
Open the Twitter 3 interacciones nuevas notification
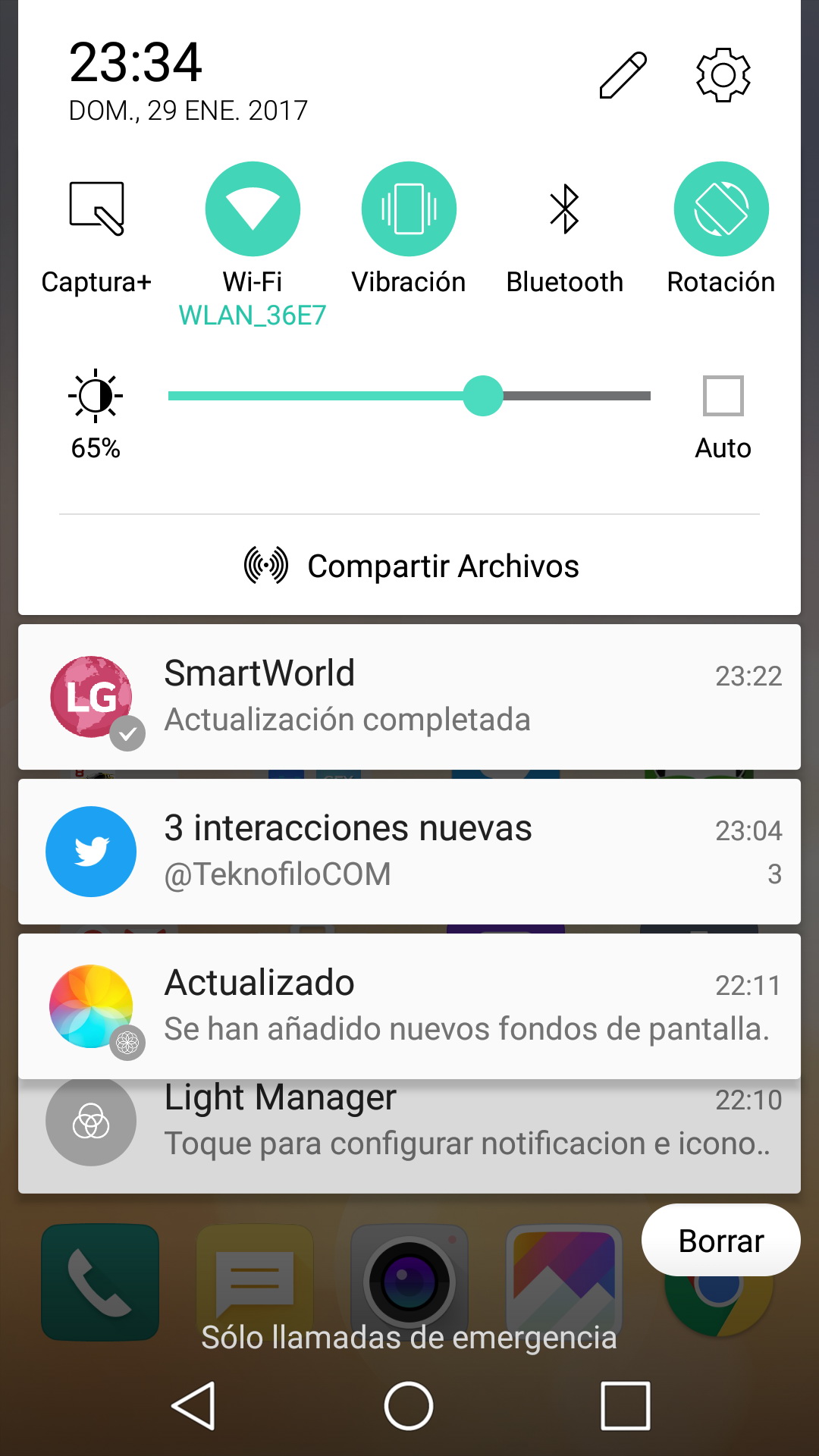(409, 852)
